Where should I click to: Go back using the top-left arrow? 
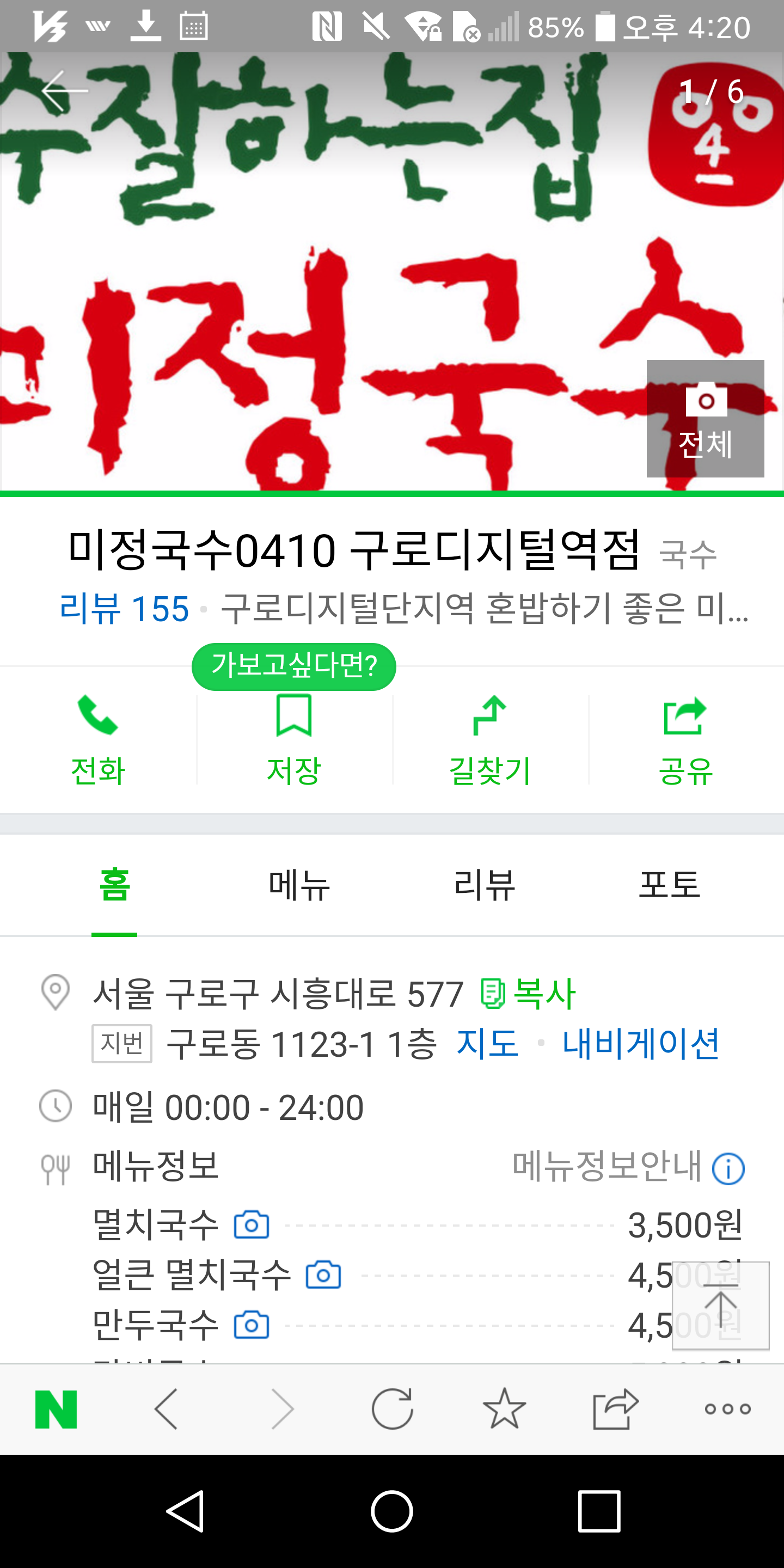(65, 91)
